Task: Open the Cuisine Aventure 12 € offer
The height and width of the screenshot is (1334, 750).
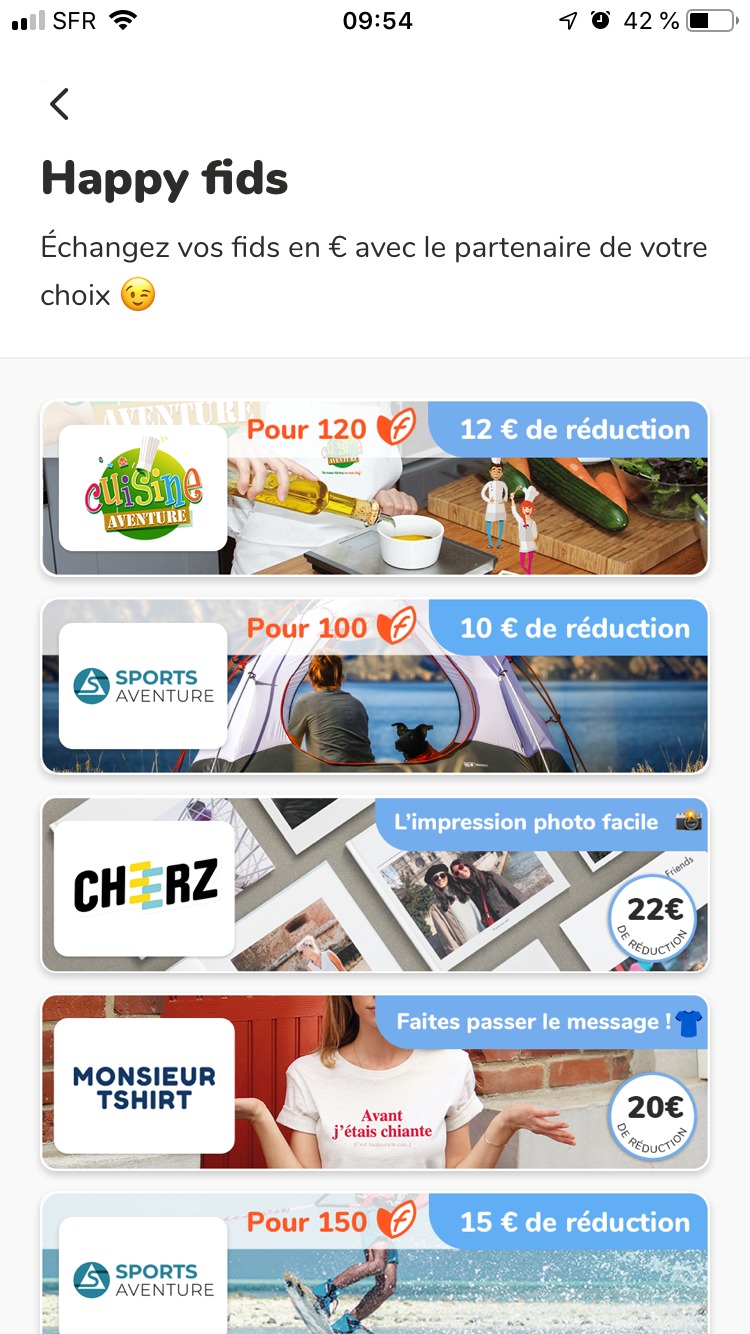Action: (x=375, y=488)
